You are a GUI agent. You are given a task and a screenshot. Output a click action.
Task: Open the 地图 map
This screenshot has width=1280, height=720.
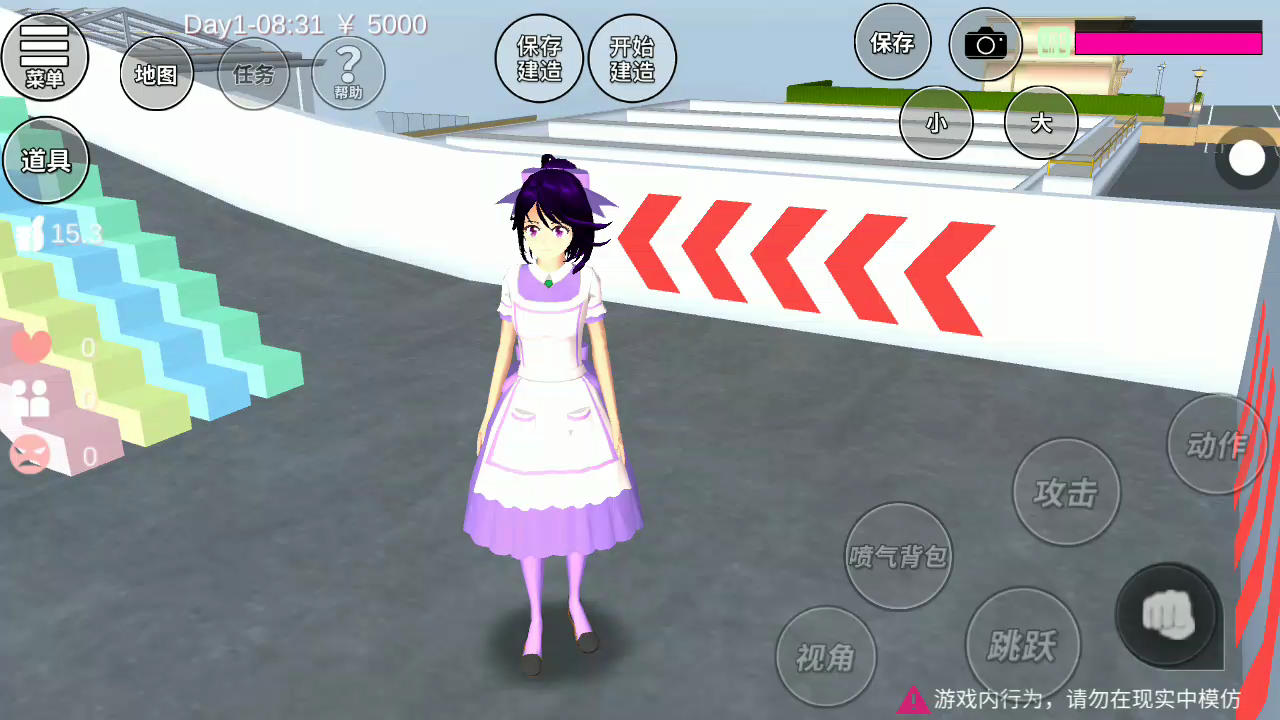point(156,74)
